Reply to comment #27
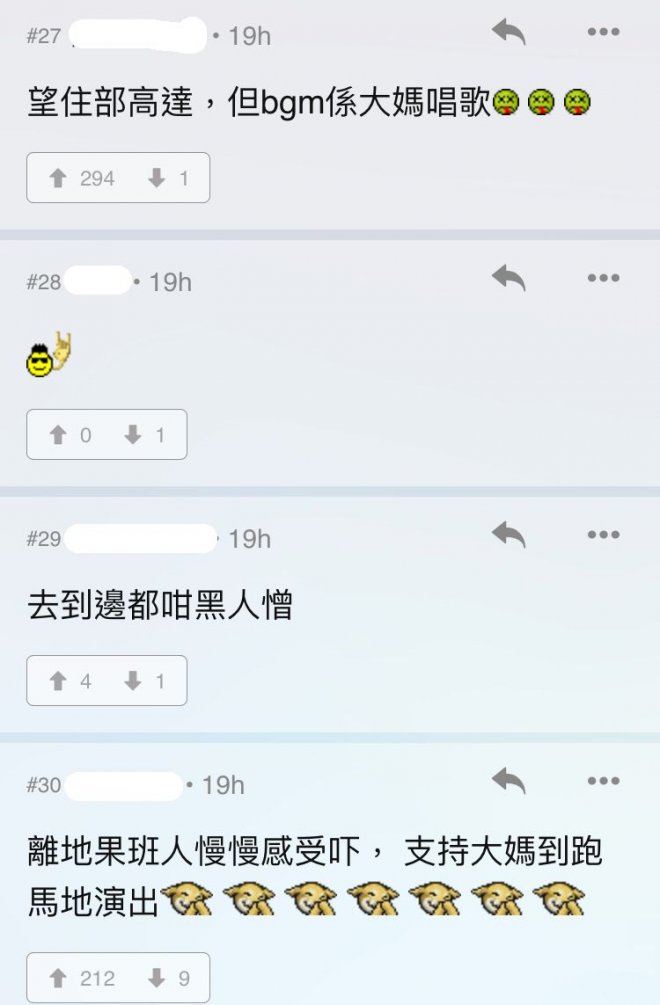This screenshot has width=660, height=1005. click(x=509, y=33)
